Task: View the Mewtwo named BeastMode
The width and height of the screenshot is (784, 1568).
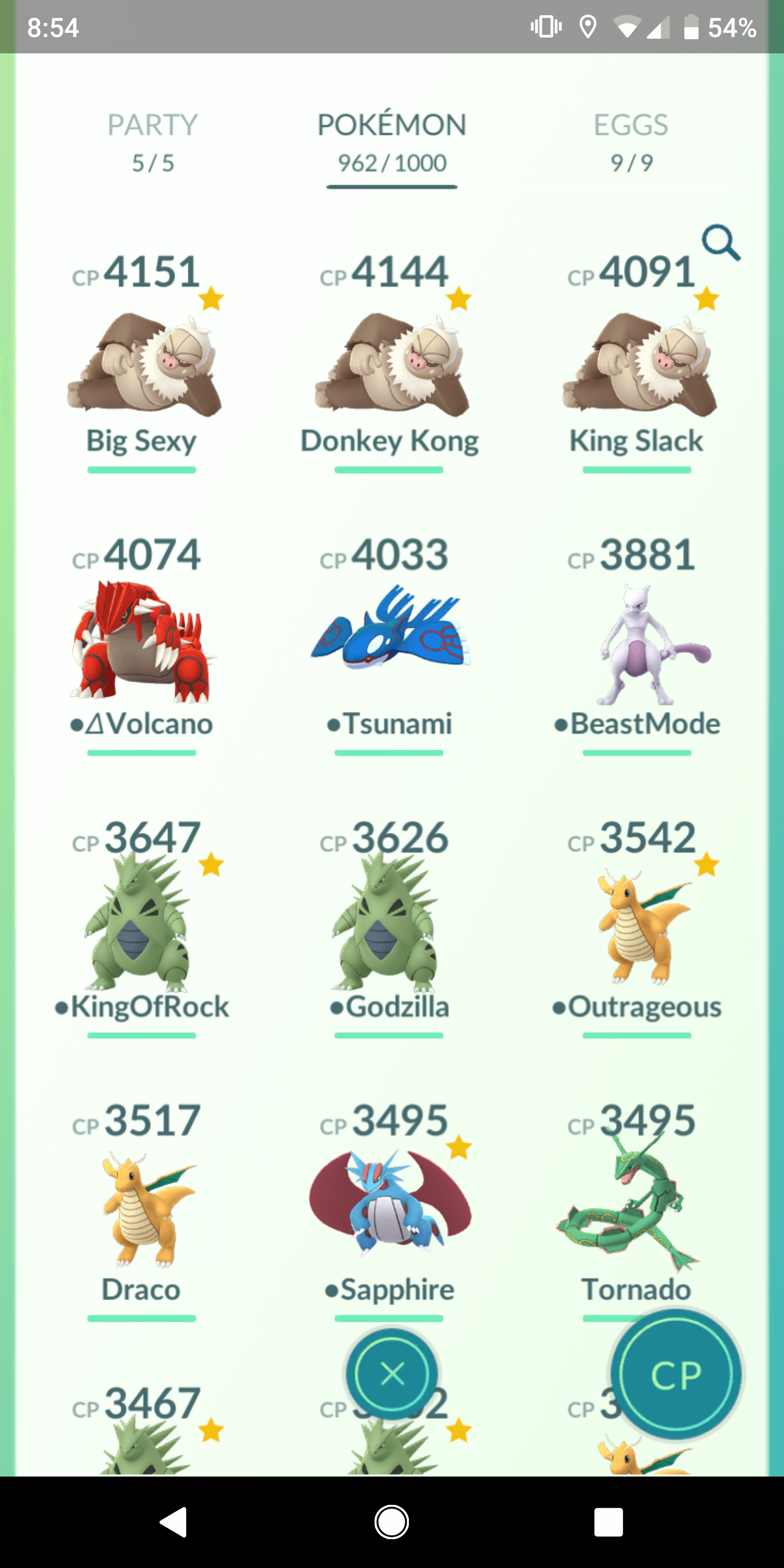Action: 636,646
